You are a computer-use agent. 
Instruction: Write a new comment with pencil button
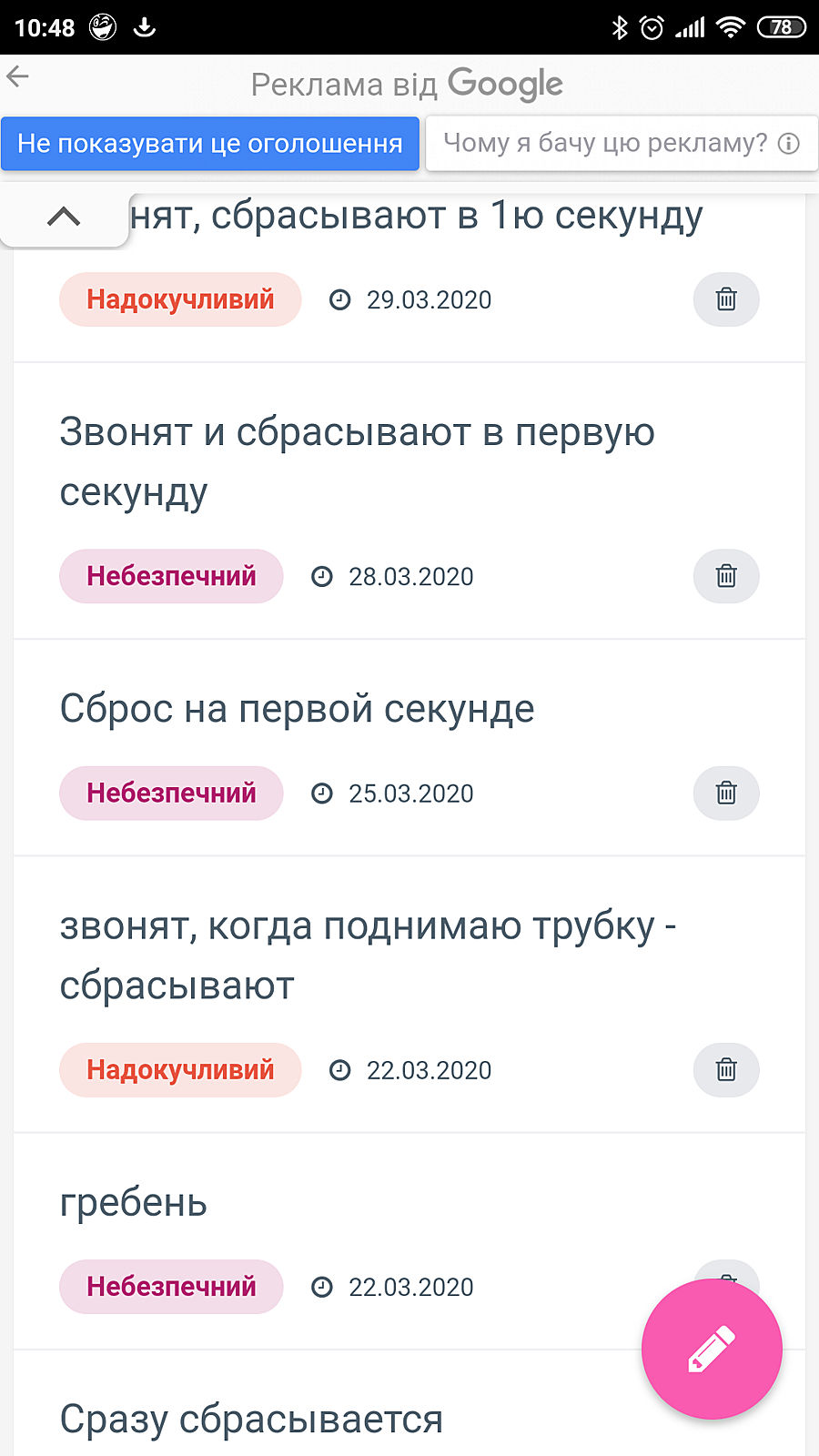(712, 1350)
